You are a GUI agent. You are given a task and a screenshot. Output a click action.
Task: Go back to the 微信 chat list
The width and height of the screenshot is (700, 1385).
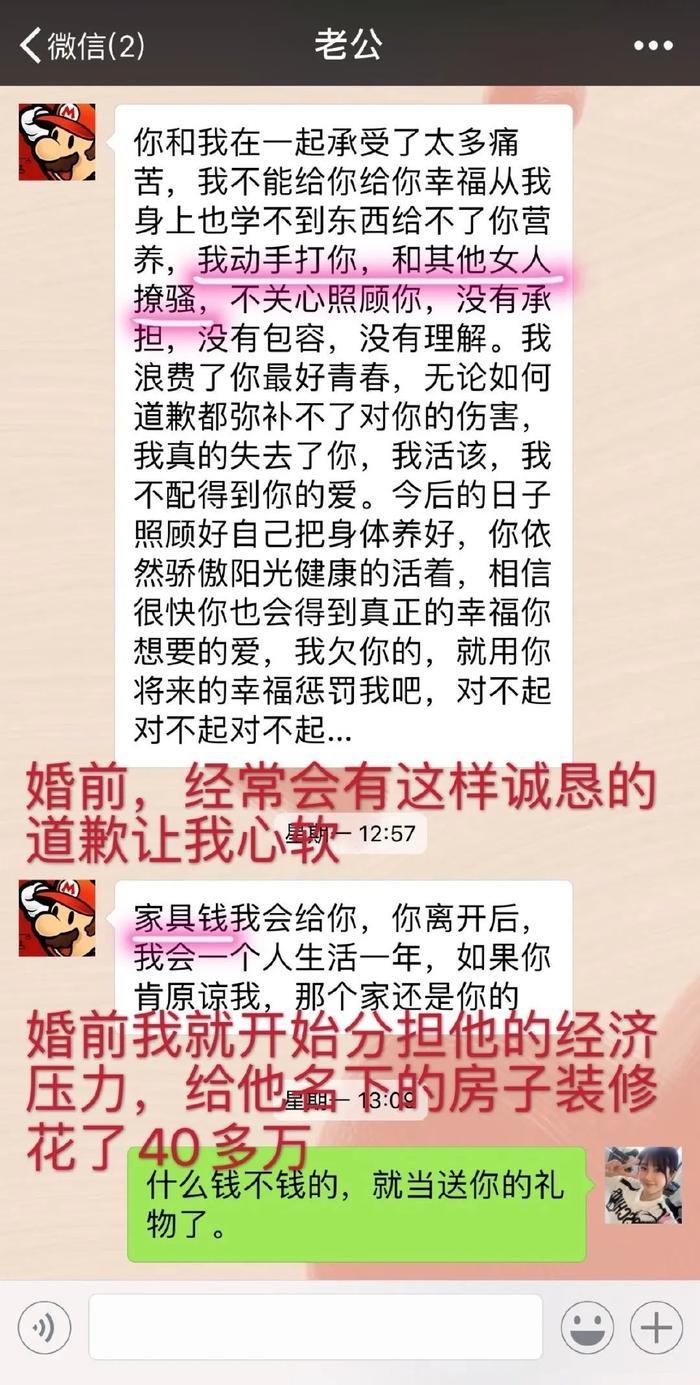pos(82,45)
